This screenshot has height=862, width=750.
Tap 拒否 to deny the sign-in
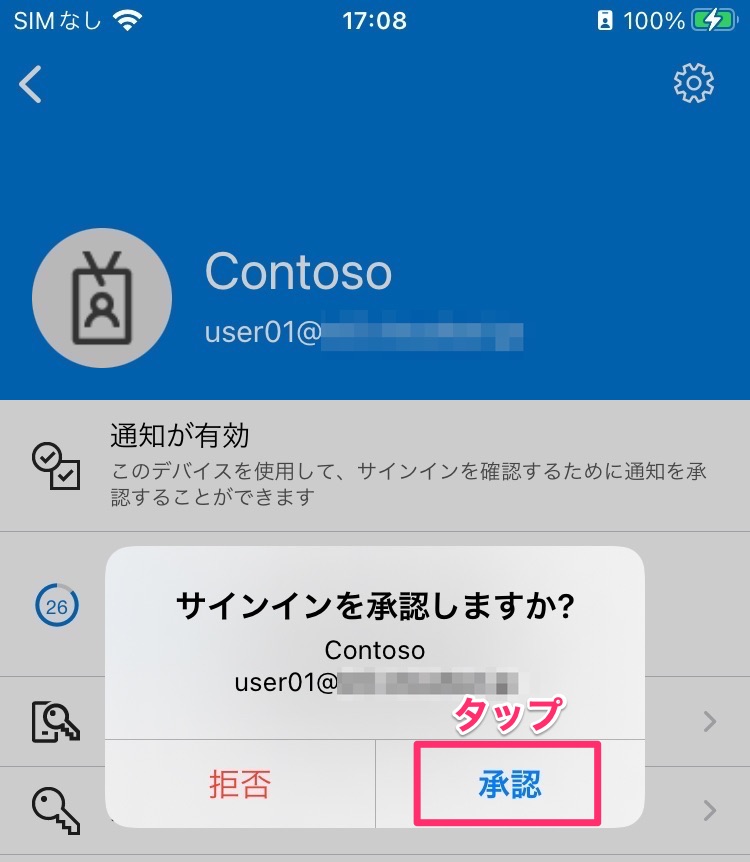(240, 784)
